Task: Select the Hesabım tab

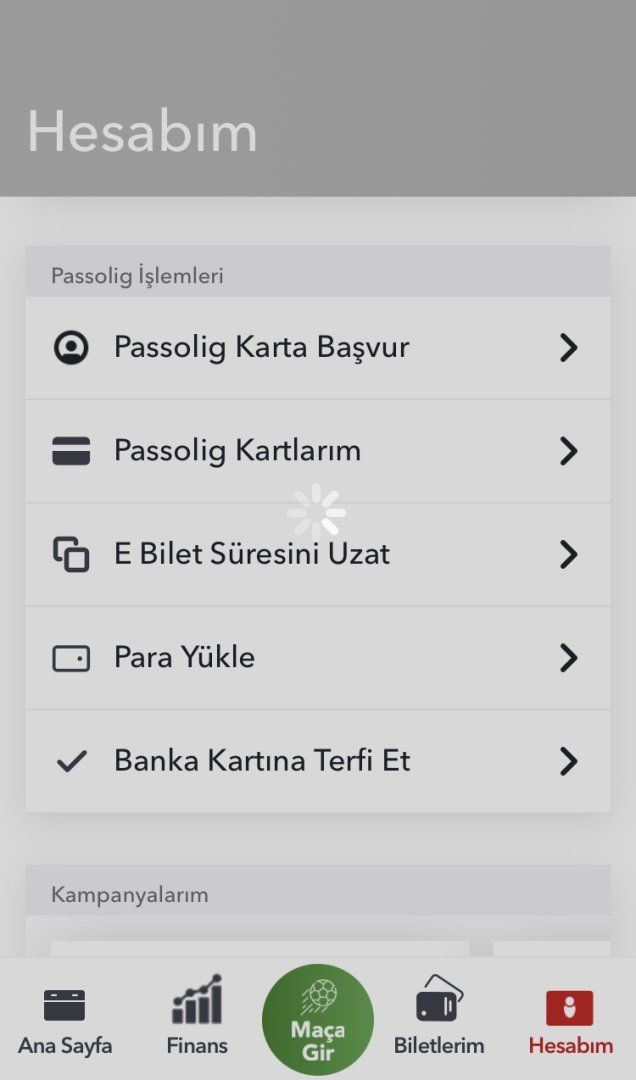Action: 570,1020
